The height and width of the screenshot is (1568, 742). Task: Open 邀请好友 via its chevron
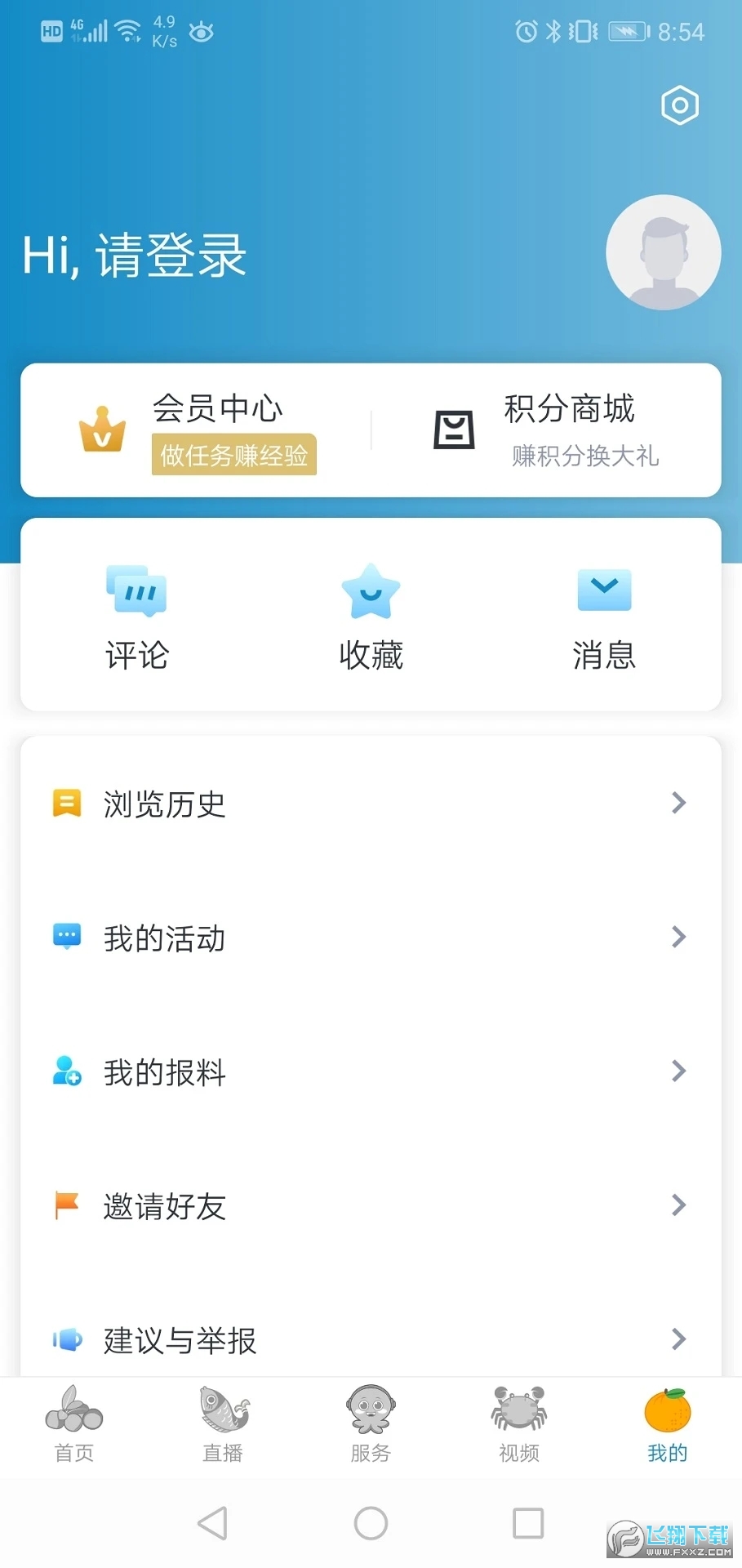click(x=678, y=1205)
